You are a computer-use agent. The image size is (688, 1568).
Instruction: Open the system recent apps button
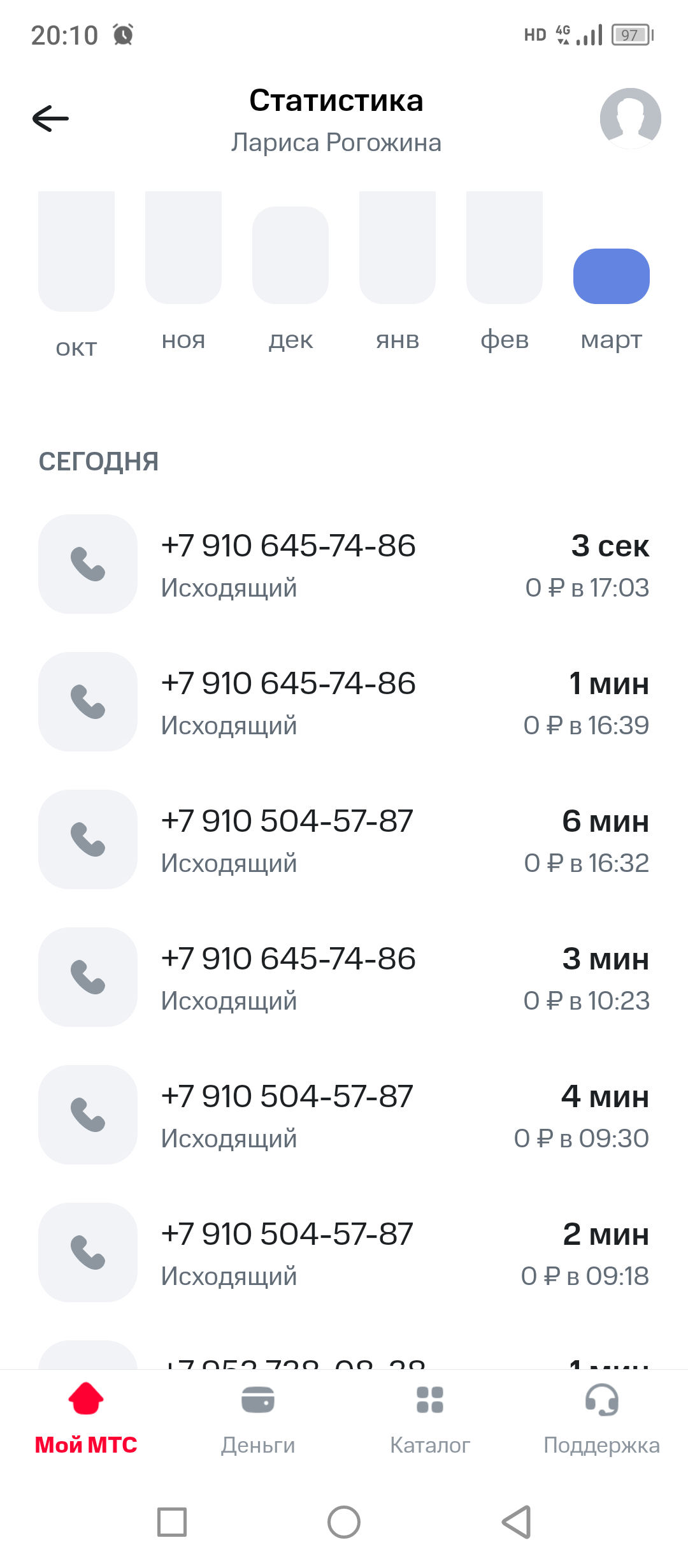tap(172, 1522)
